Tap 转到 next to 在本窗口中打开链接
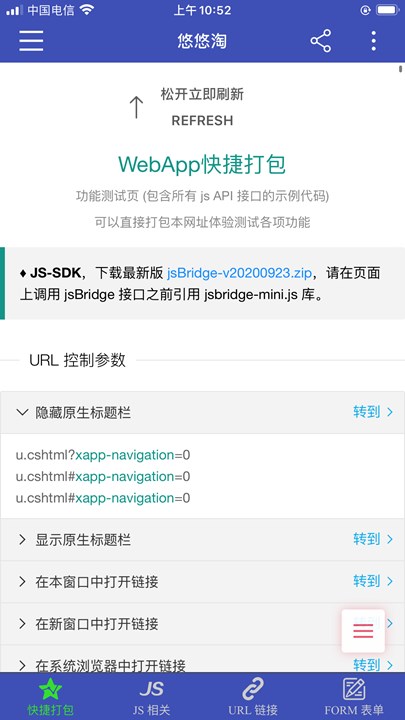The height and width of the screenshot is (720, 405). [373, 581]
